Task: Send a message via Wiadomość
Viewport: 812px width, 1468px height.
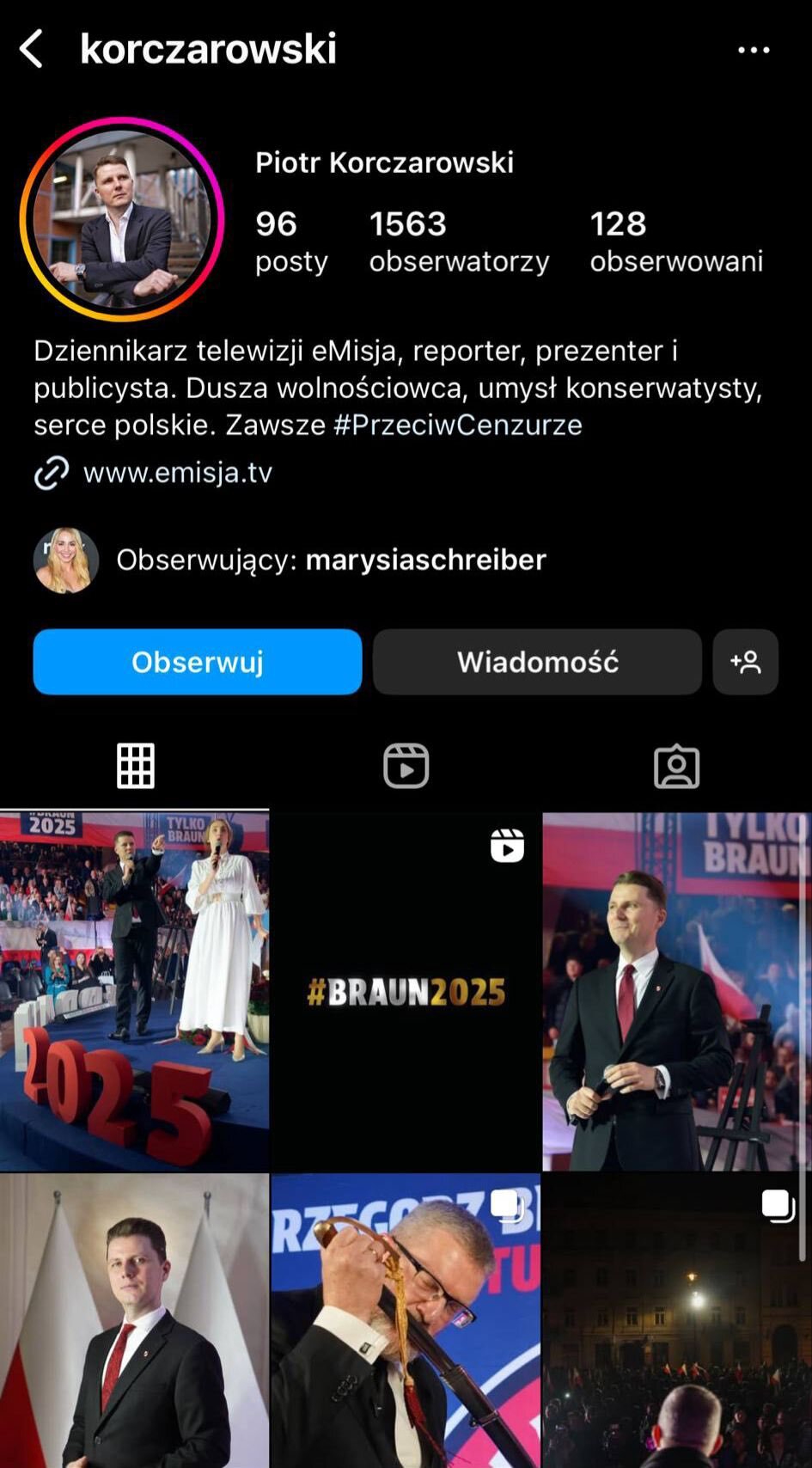Action: coord(537,662)
